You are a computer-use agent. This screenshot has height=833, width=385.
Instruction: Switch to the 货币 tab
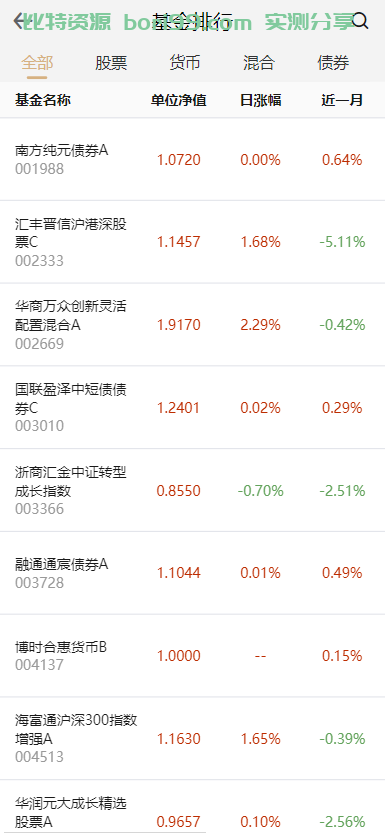185,63
